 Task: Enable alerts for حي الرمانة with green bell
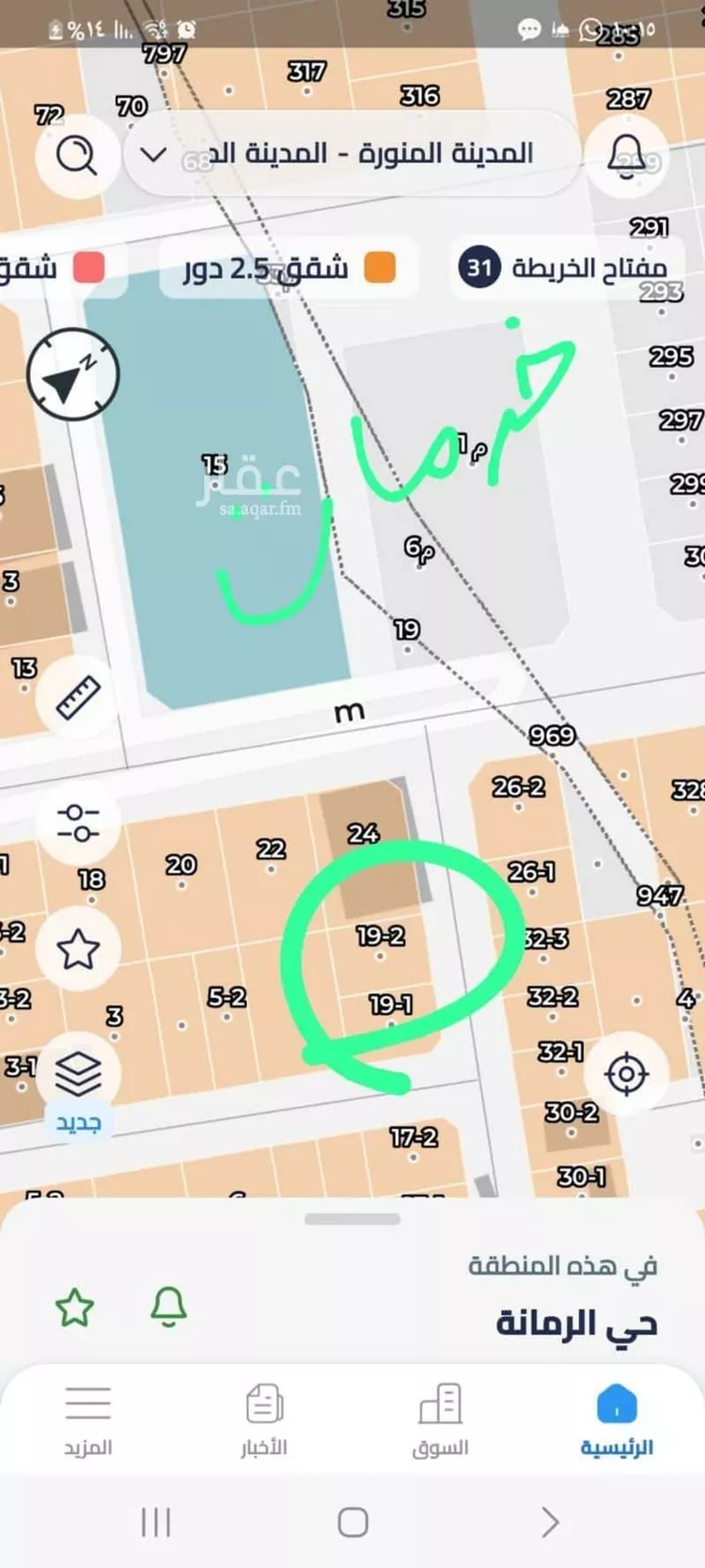point(169,1307)
